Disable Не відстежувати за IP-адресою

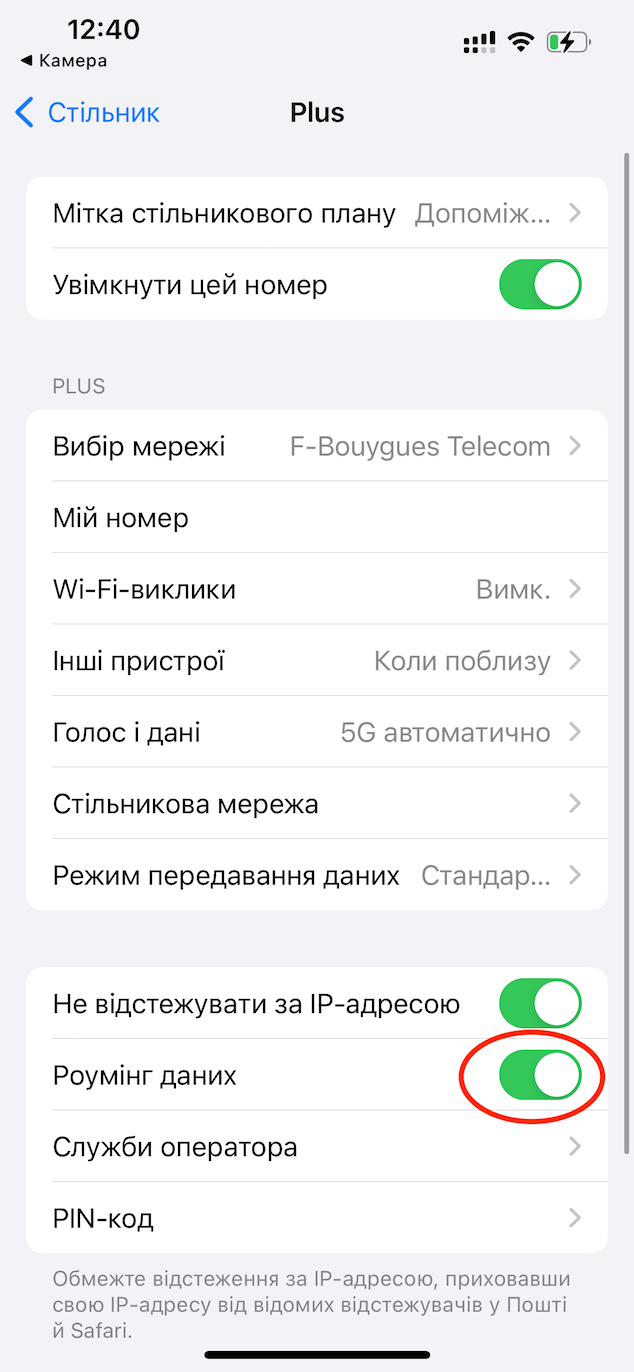tap(540, 1004)
